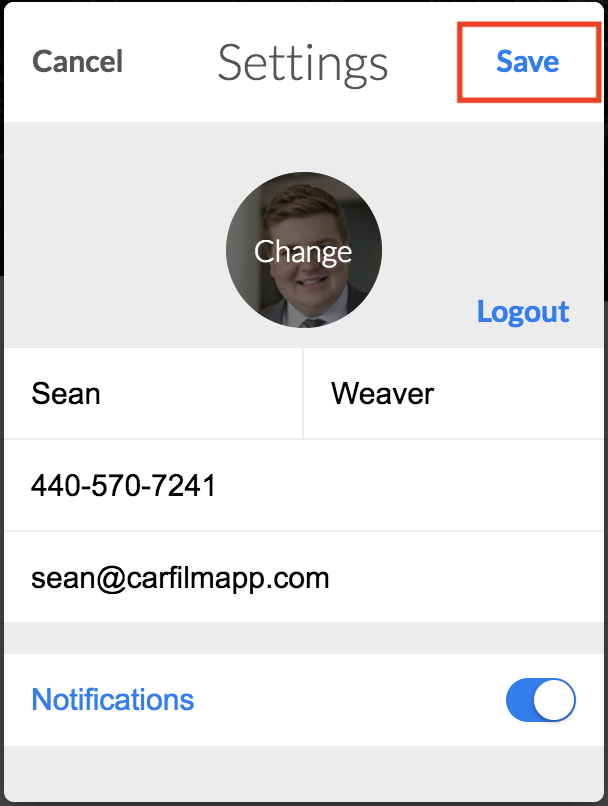The width and height of the screenshot is (608, 806).
Task: Turn off the Notifications switch
Action: pos(541,700)
